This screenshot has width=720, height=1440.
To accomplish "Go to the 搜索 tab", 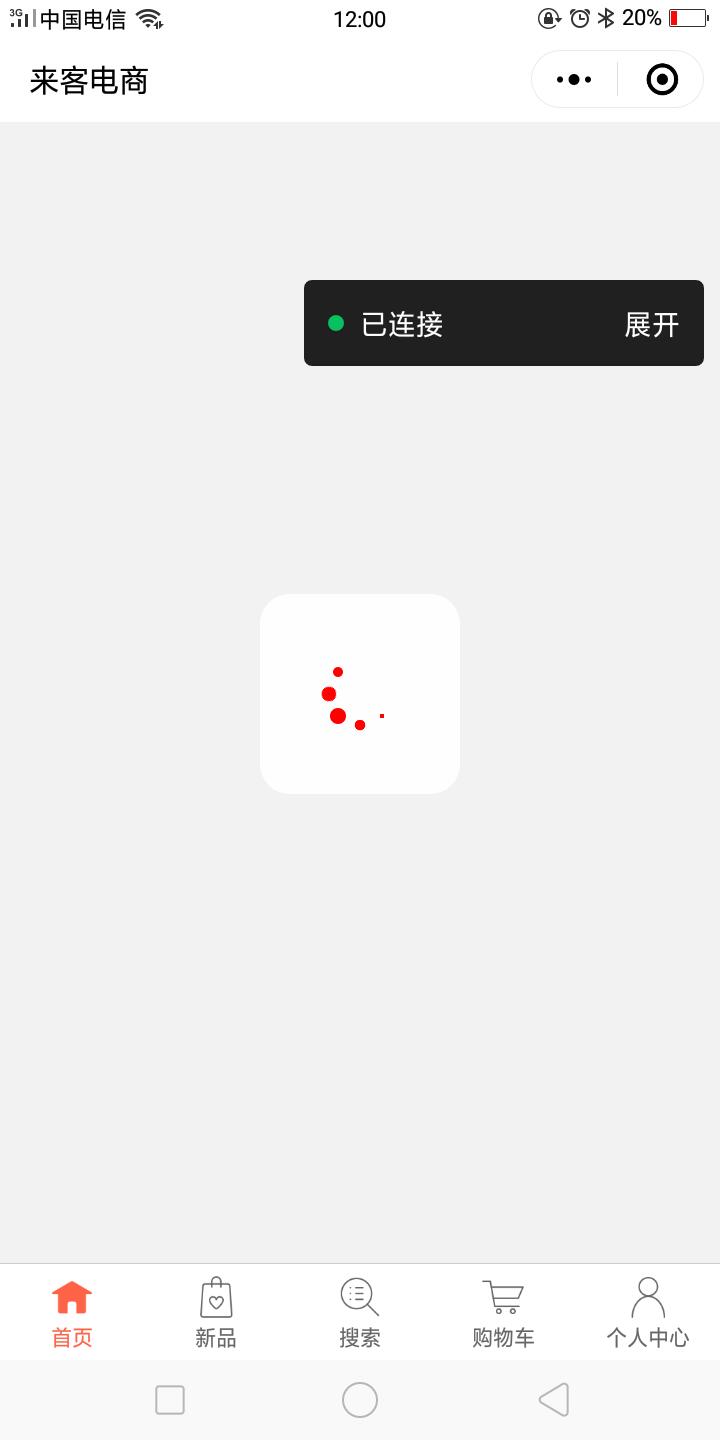I will point(360,1313).
